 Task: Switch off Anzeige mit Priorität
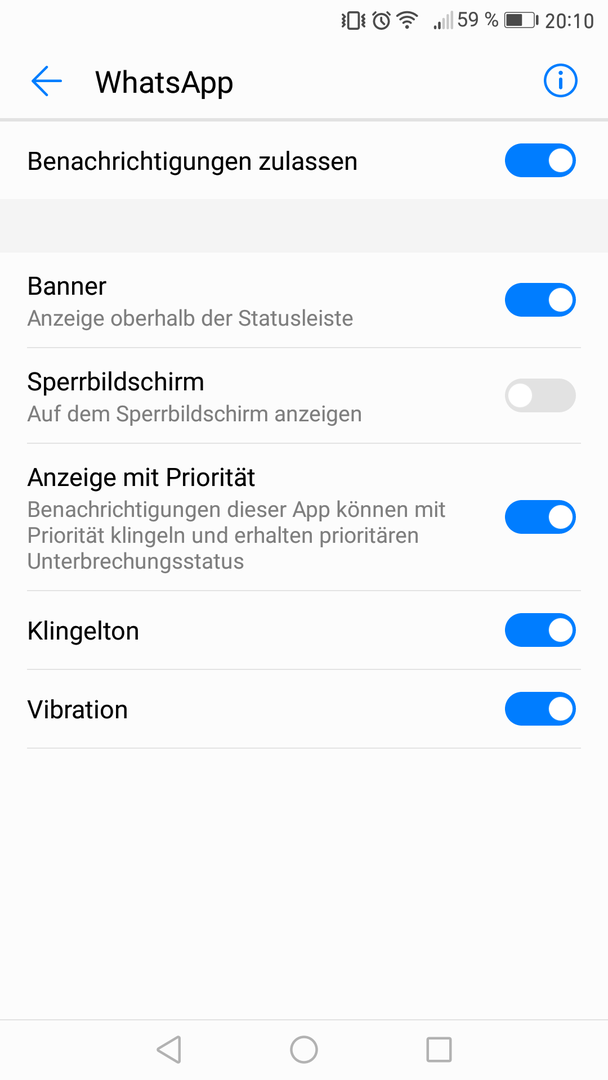coord(540,517)
